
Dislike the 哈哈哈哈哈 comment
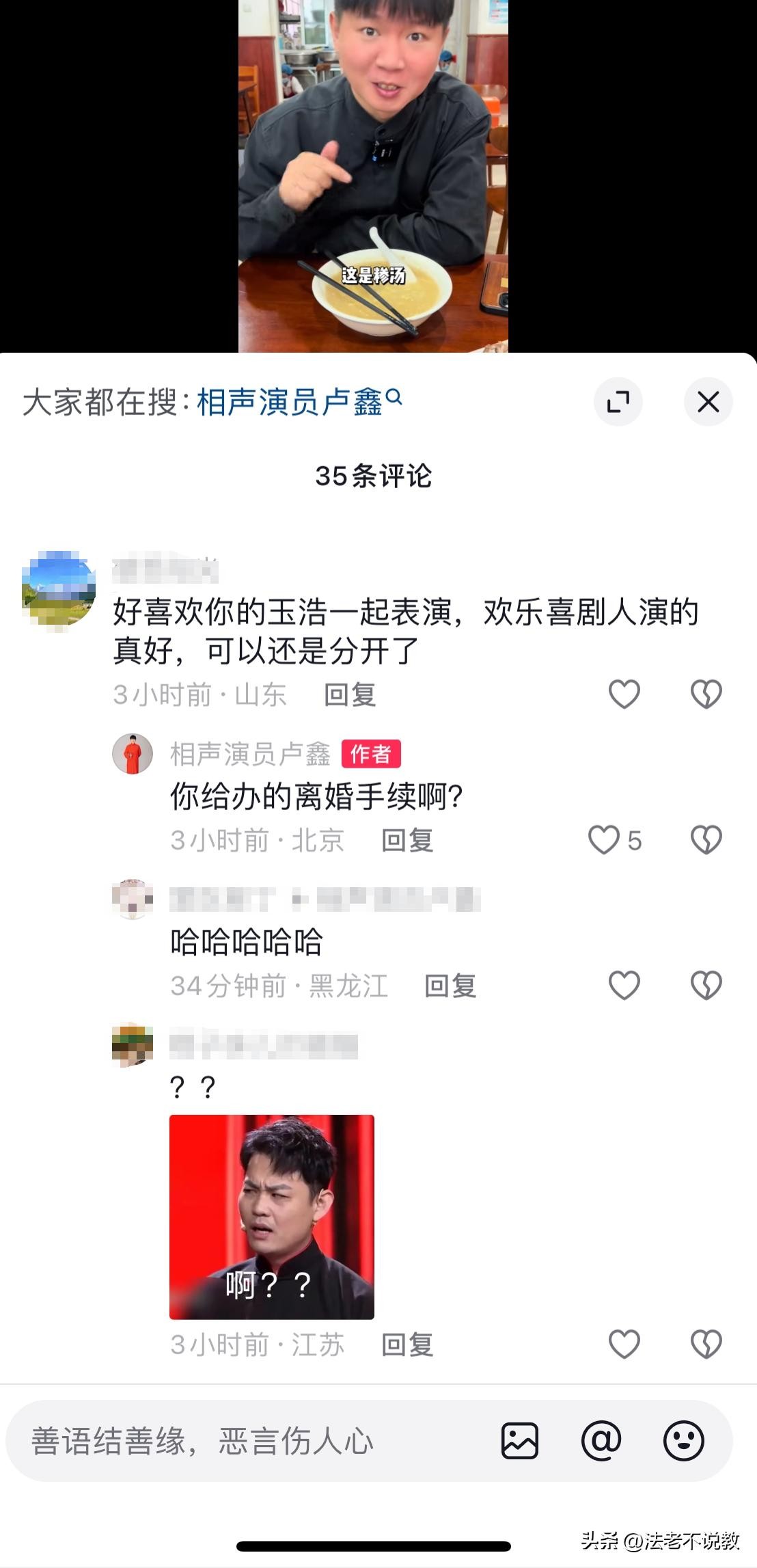(706, 986)
